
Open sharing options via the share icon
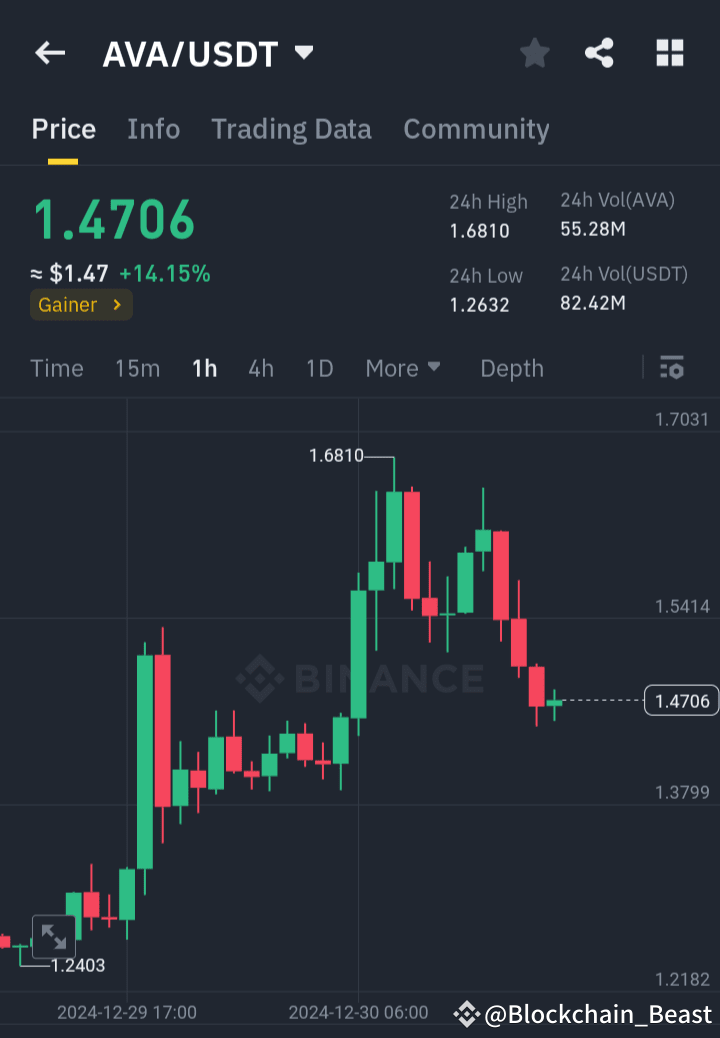click(599, 53)
